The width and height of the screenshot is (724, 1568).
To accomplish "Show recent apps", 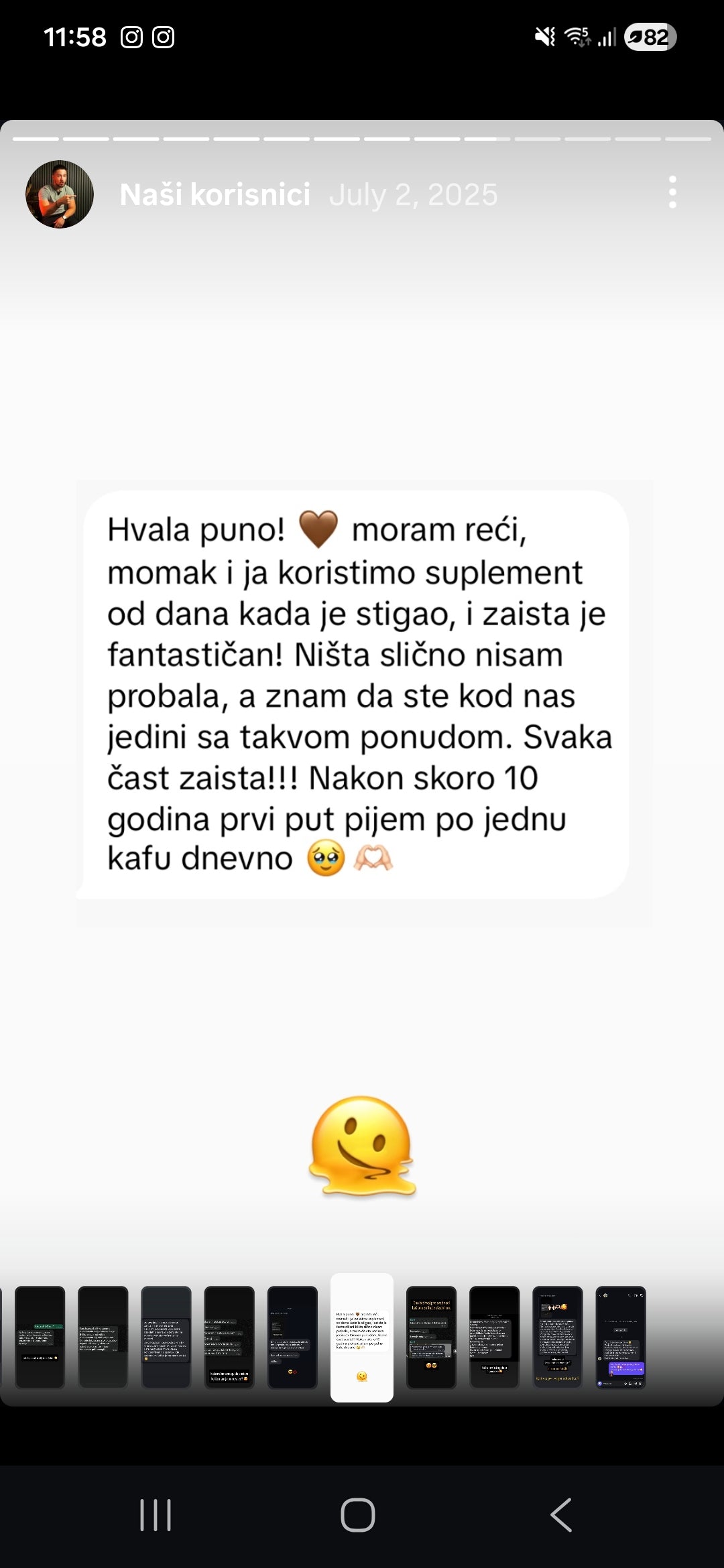I will [156, 1515].
